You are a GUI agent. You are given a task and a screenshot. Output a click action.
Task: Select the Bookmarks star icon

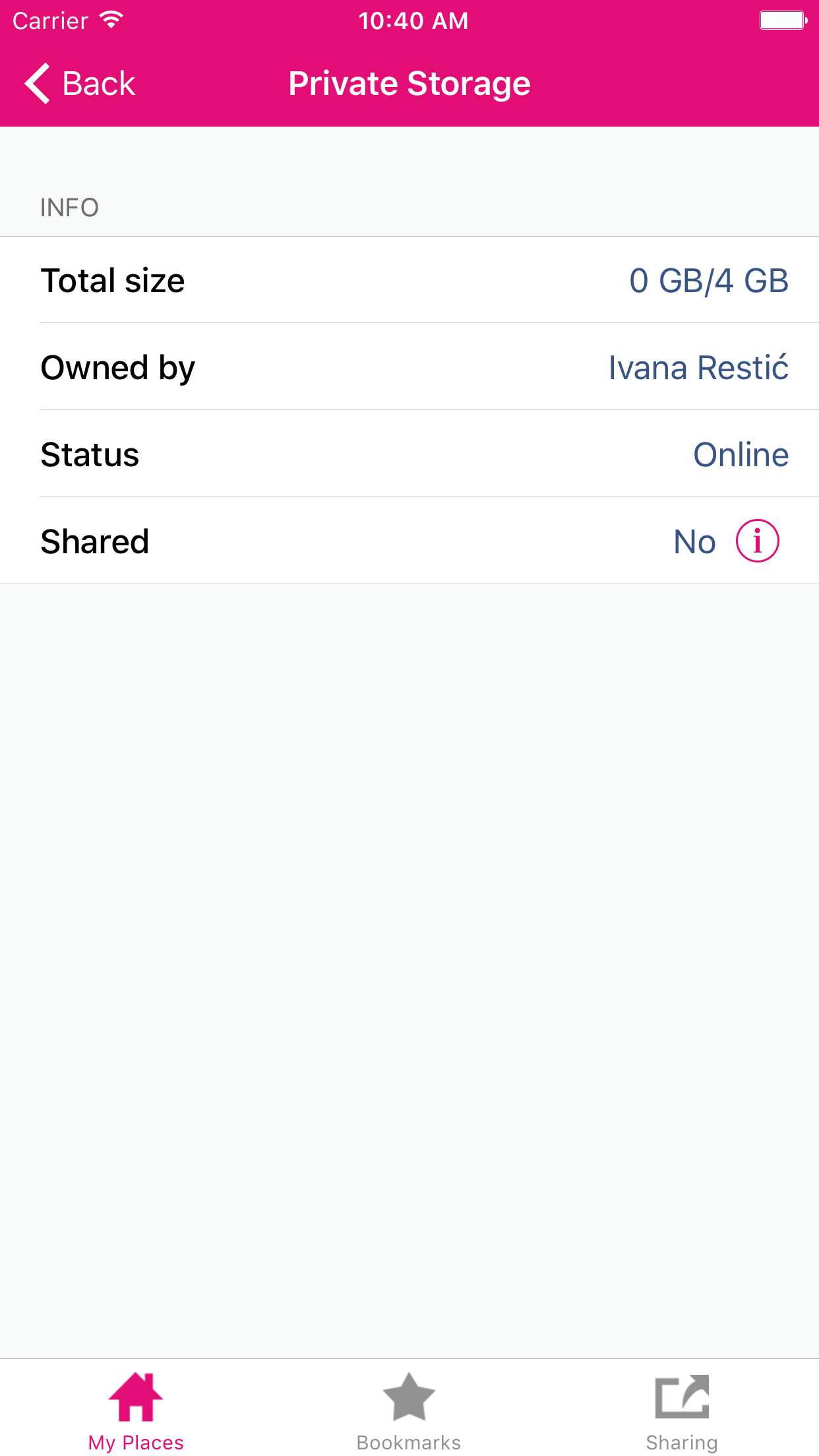409,1395
